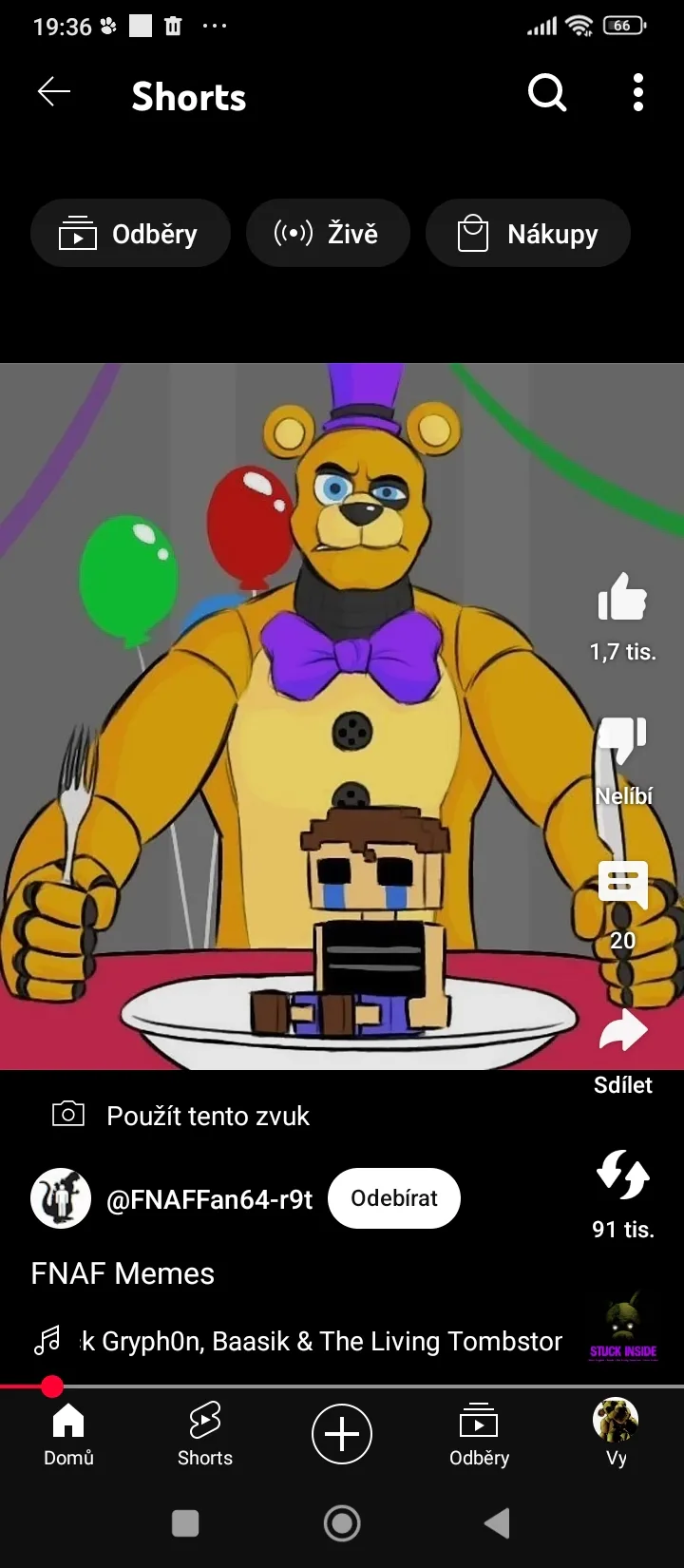Tap the system back button
The width and height of the screenshot is (684, 1568).
498,1523
